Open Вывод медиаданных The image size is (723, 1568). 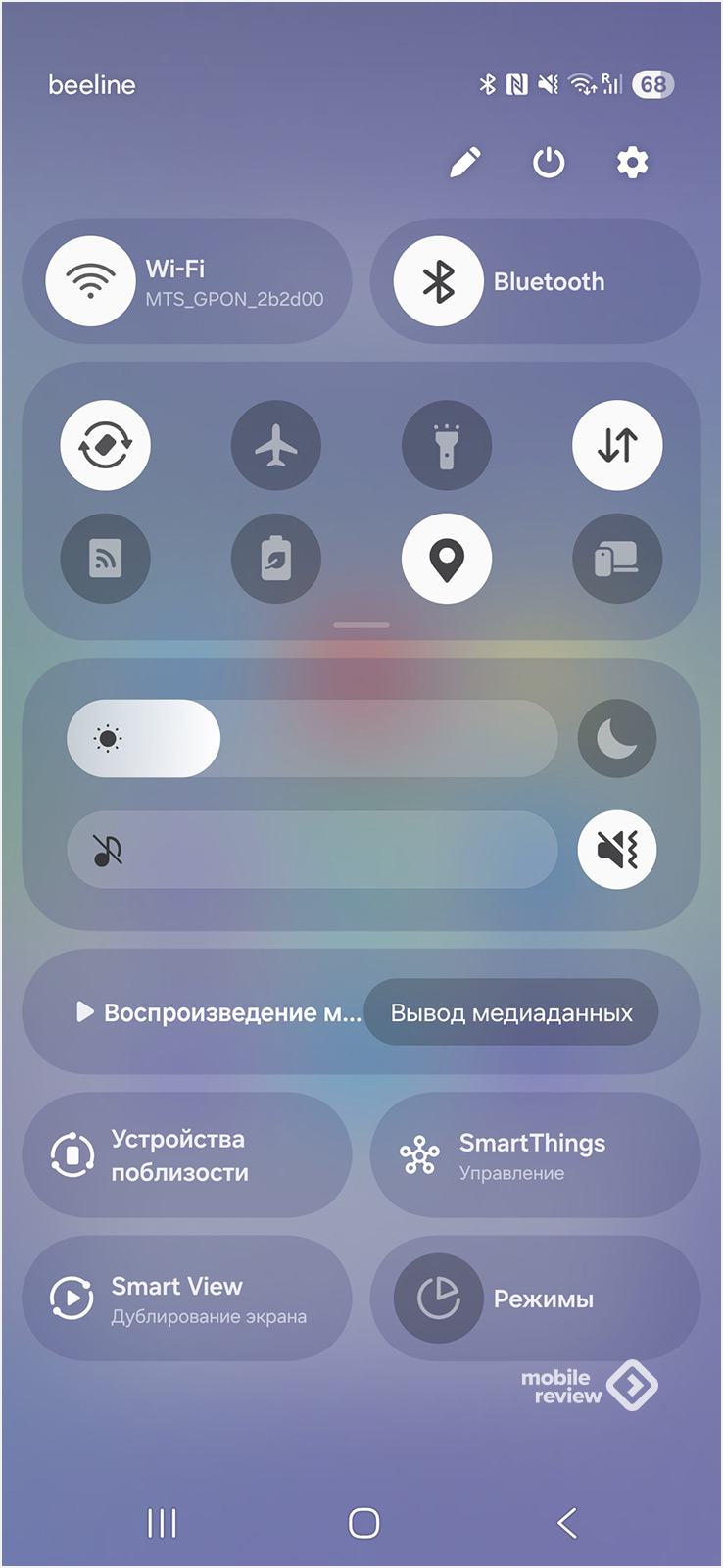pyautogui.click(x=510, y=1012)
